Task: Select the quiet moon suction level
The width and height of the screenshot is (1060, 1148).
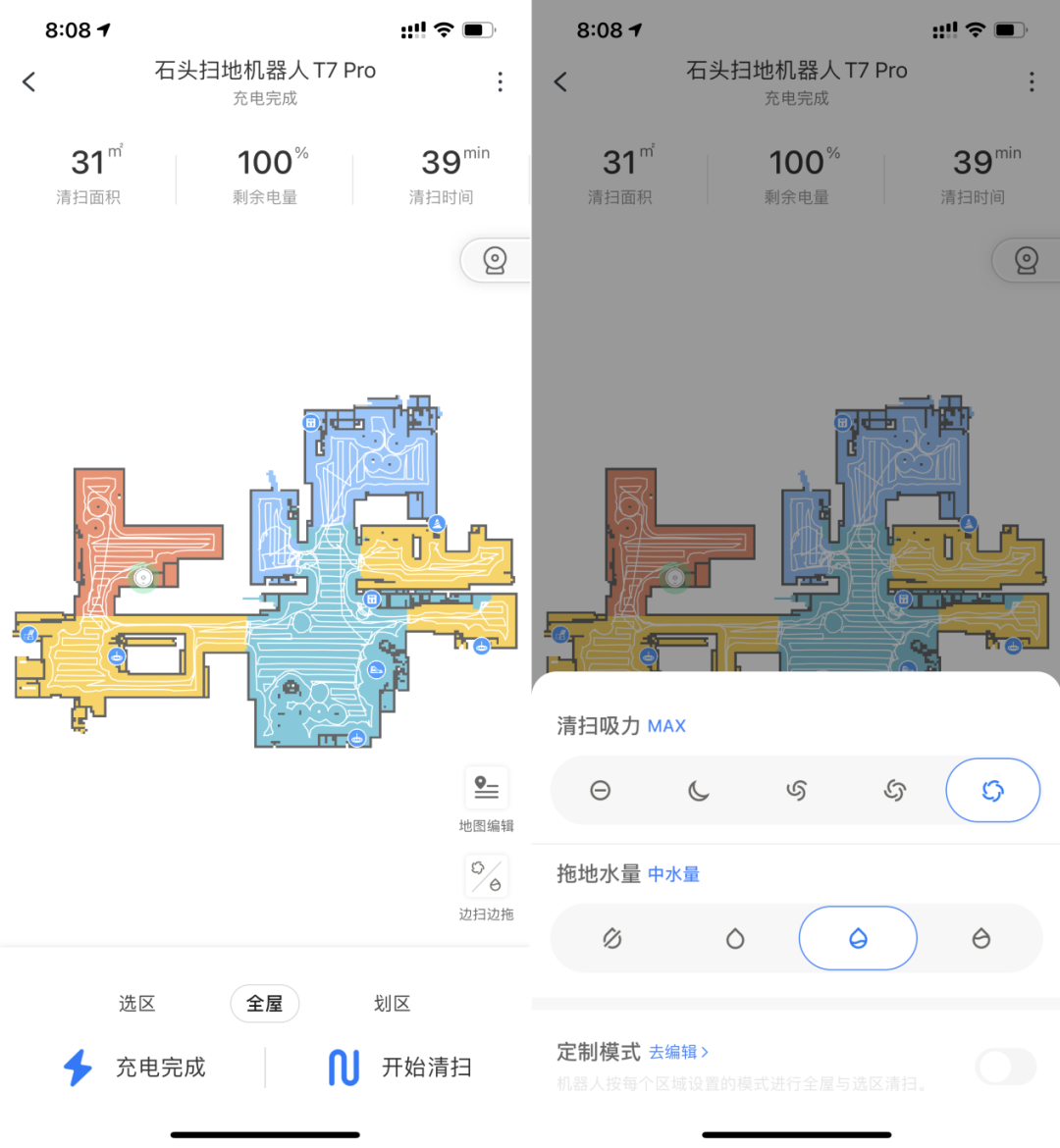Action: pos(698,791)
